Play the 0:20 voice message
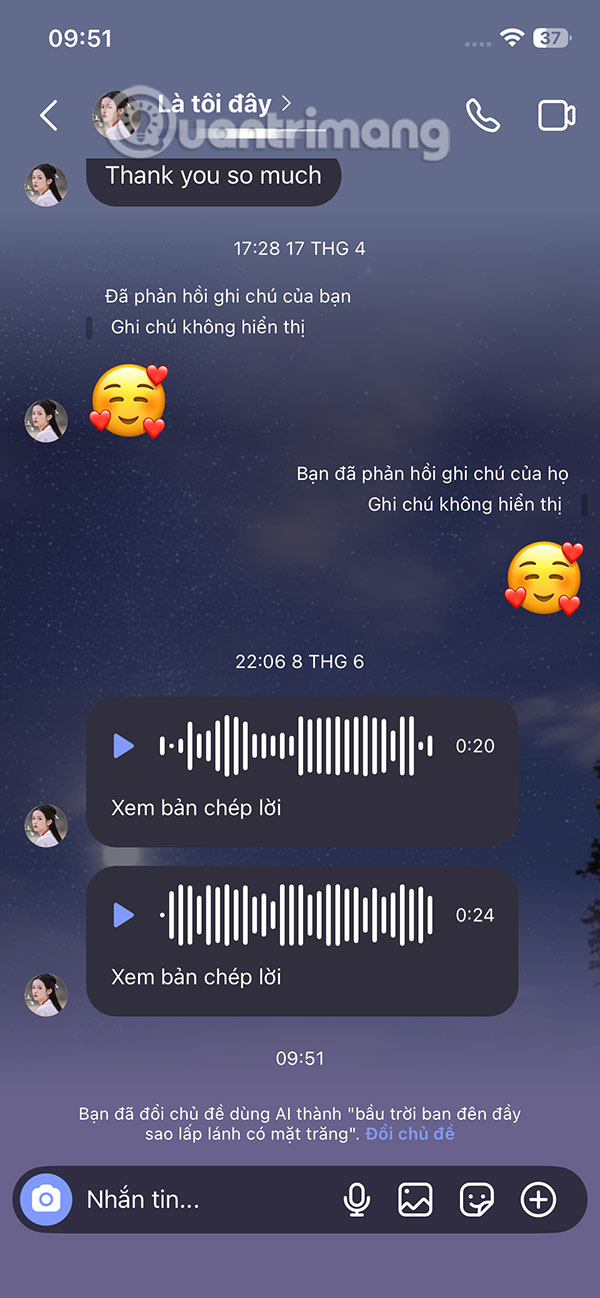This screenshot has width=600, height=1298. point(124,746)
